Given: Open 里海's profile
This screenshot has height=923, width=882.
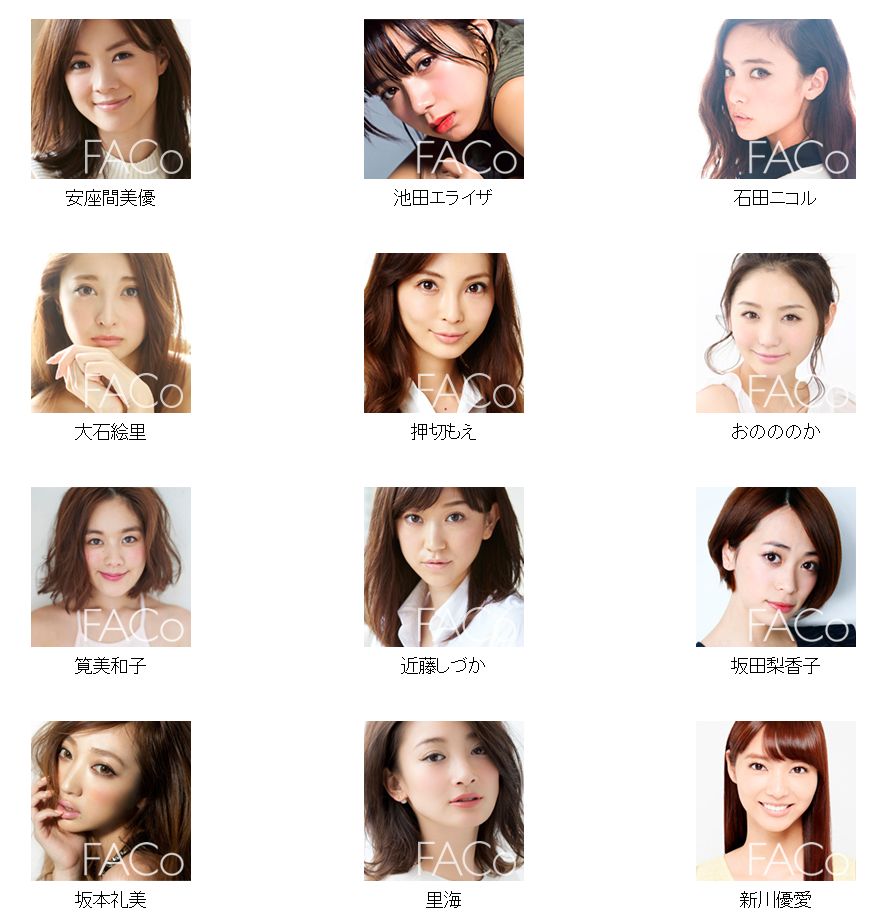Looking at the screenshot, I should pos(443,801).
